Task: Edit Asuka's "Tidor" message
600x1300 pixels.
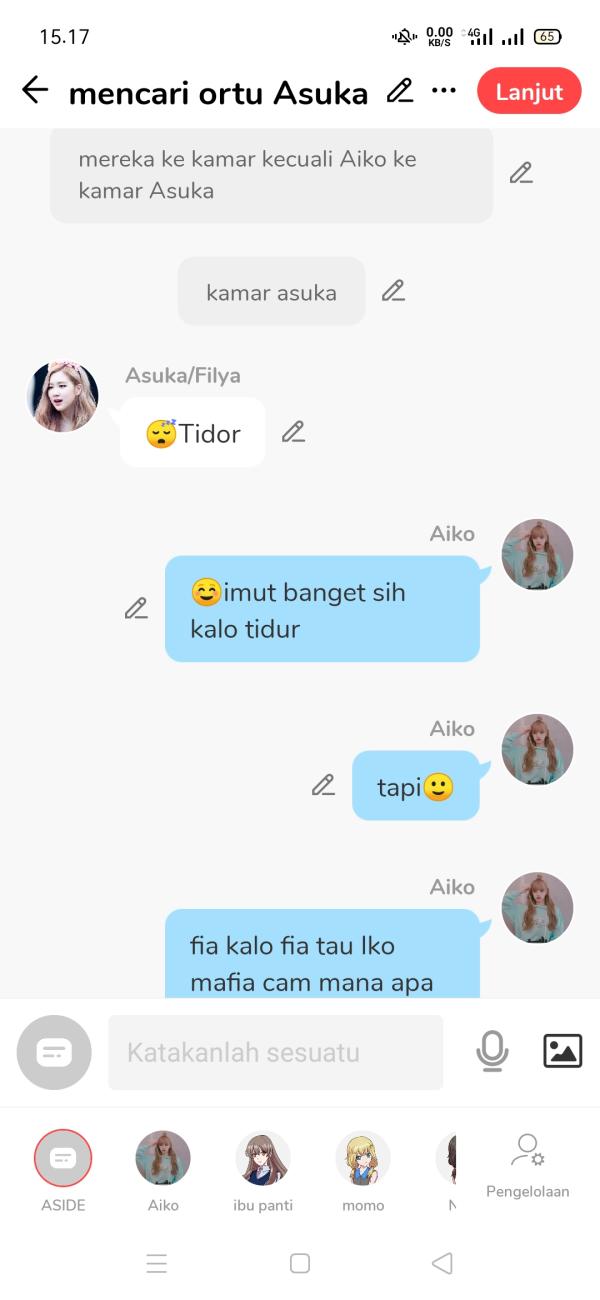Action: point(293,432)
